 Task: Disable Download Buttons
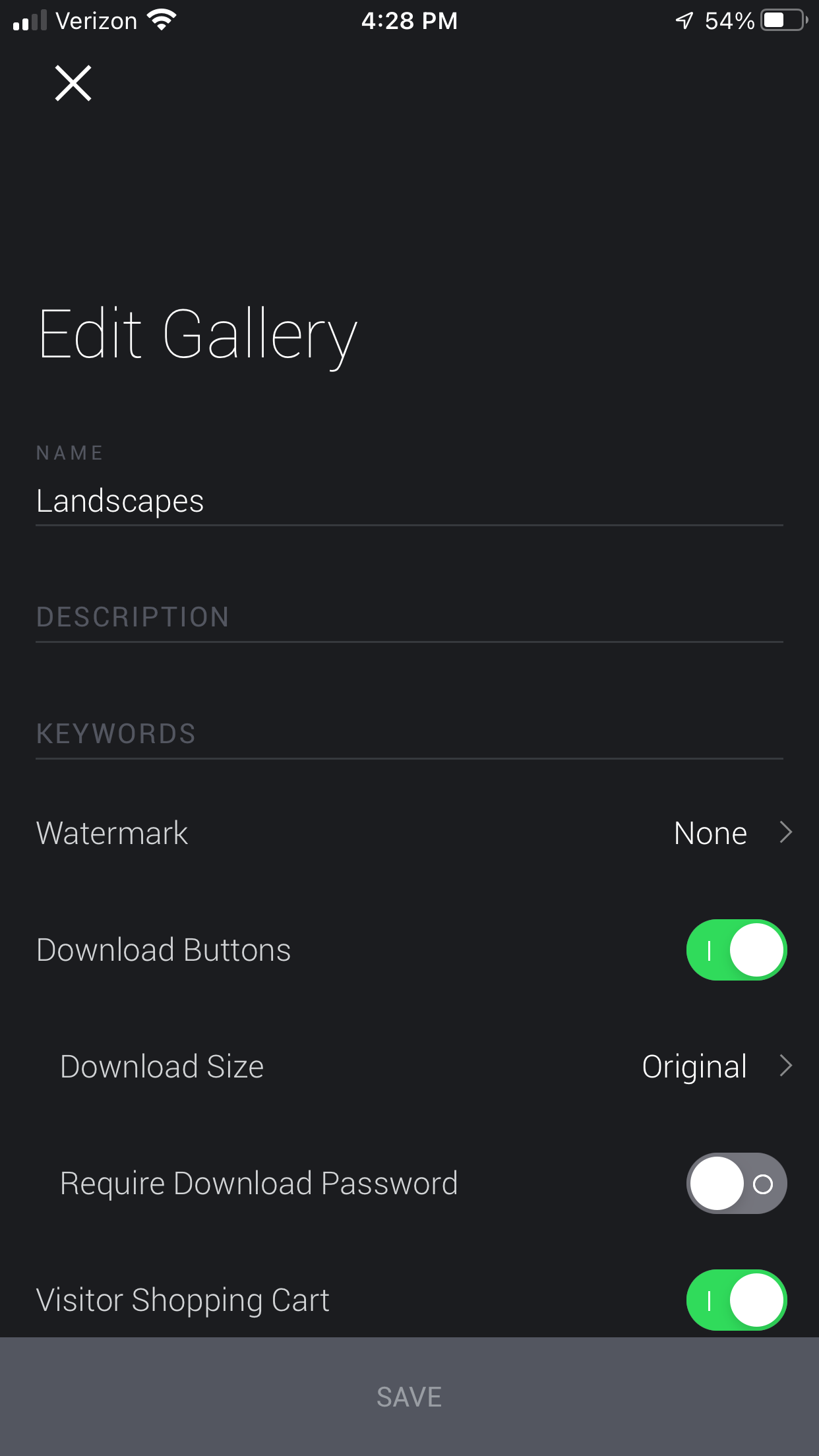click(737, 950)
